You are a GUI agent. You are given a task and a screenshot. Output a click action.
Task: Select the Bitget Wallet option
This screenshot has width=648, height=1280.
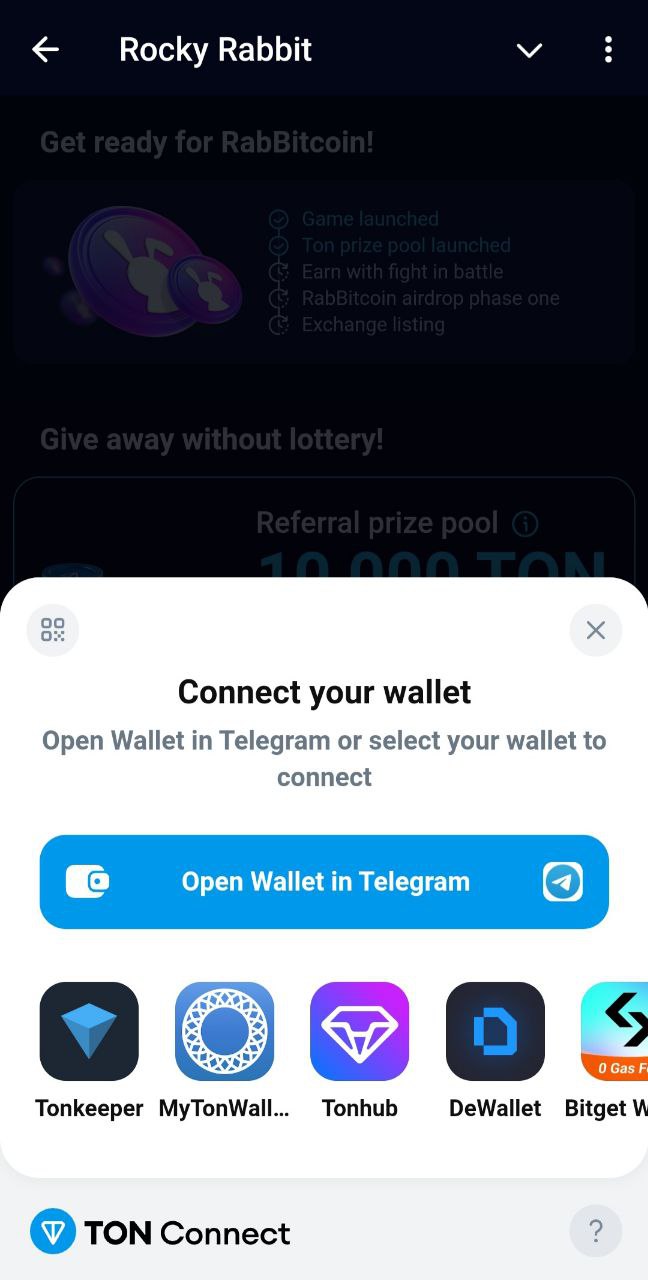[x=614, y=1032]
